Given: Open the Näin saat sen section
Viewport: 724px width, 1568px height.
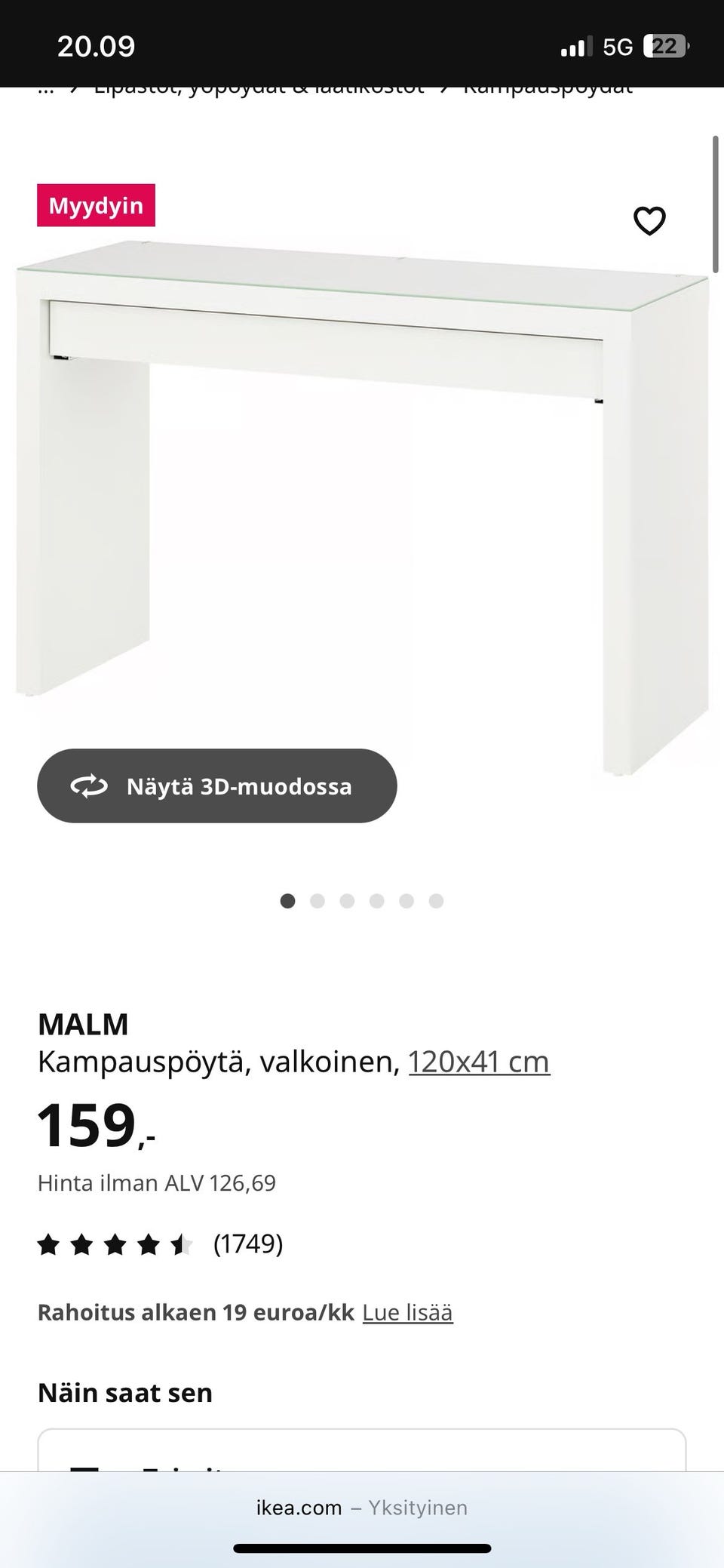Looking at the screenshot, I should click(125, 1392).
